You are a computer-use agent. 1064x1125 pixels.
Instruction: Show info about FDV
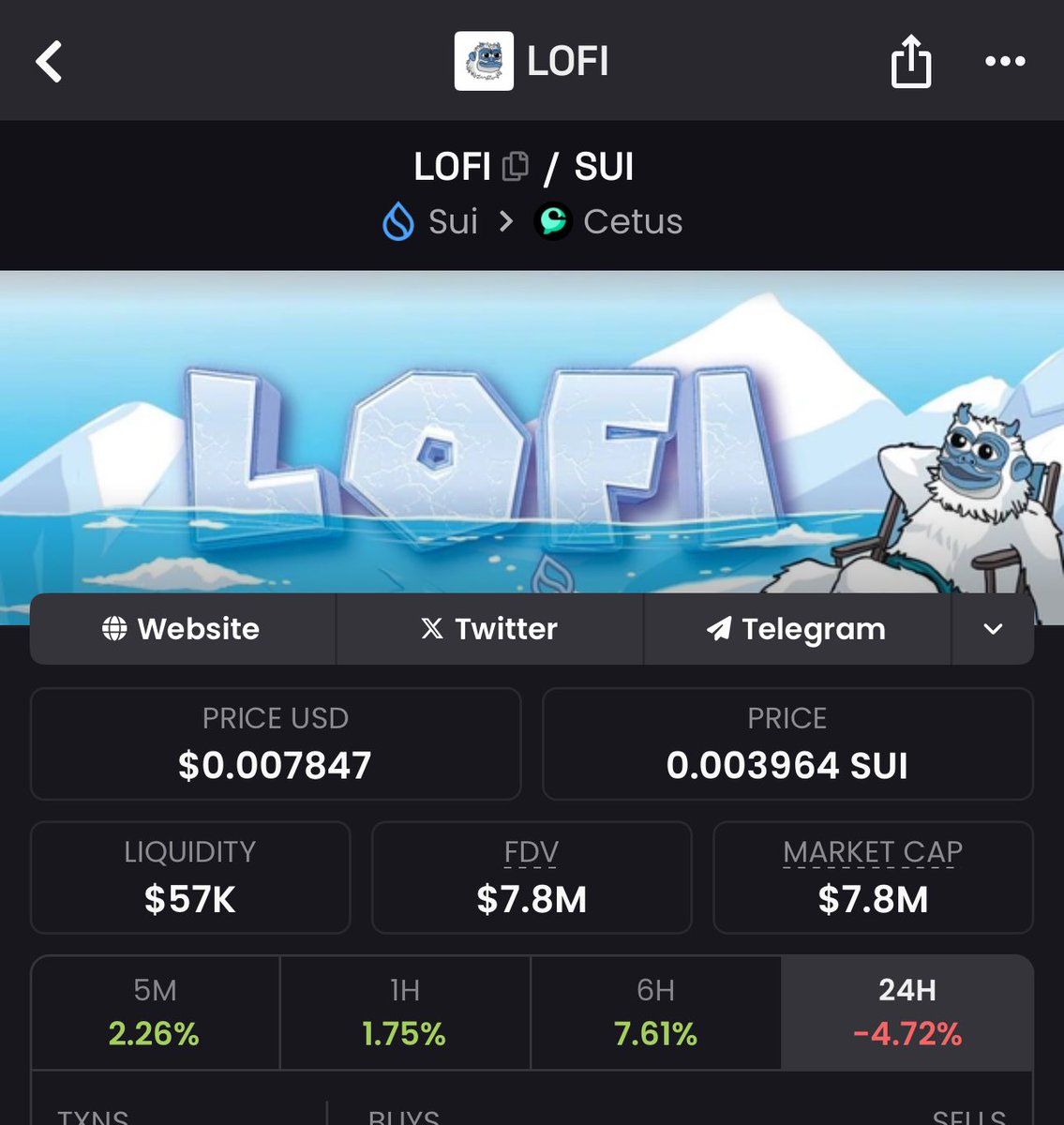[532, 852]
